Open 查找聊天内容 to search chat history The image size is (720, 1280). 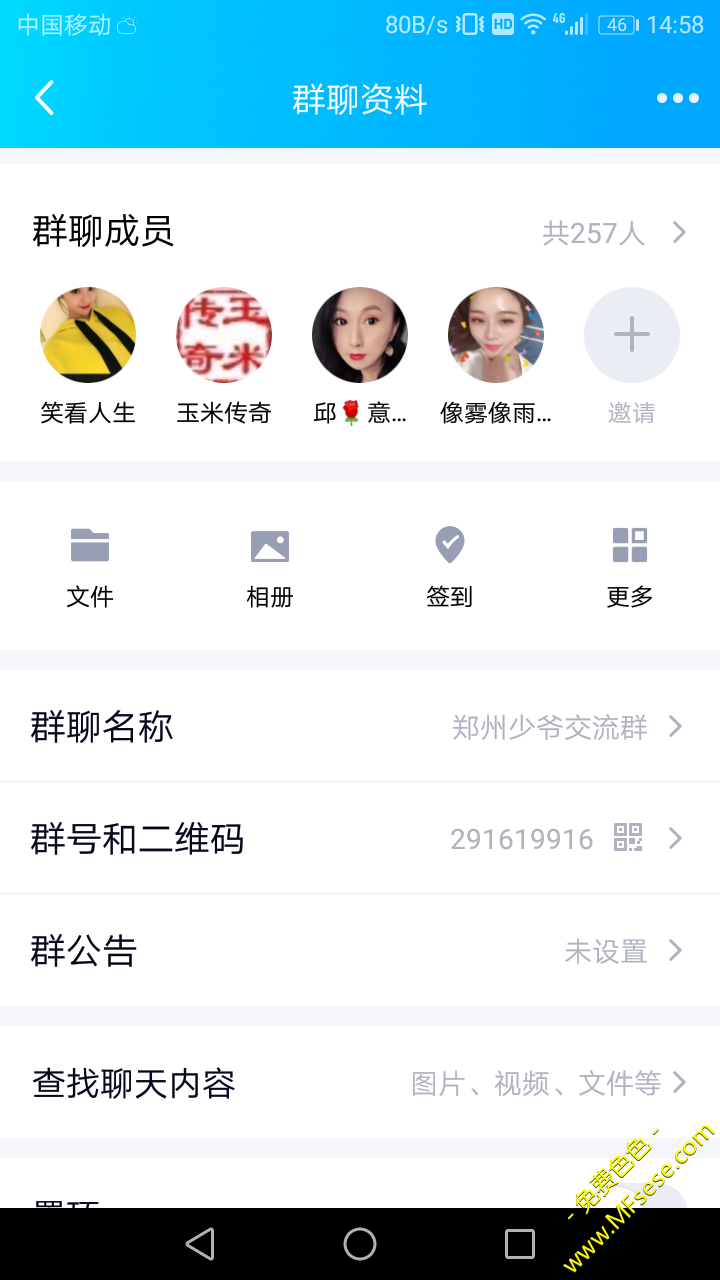(x=360, y=1083)
